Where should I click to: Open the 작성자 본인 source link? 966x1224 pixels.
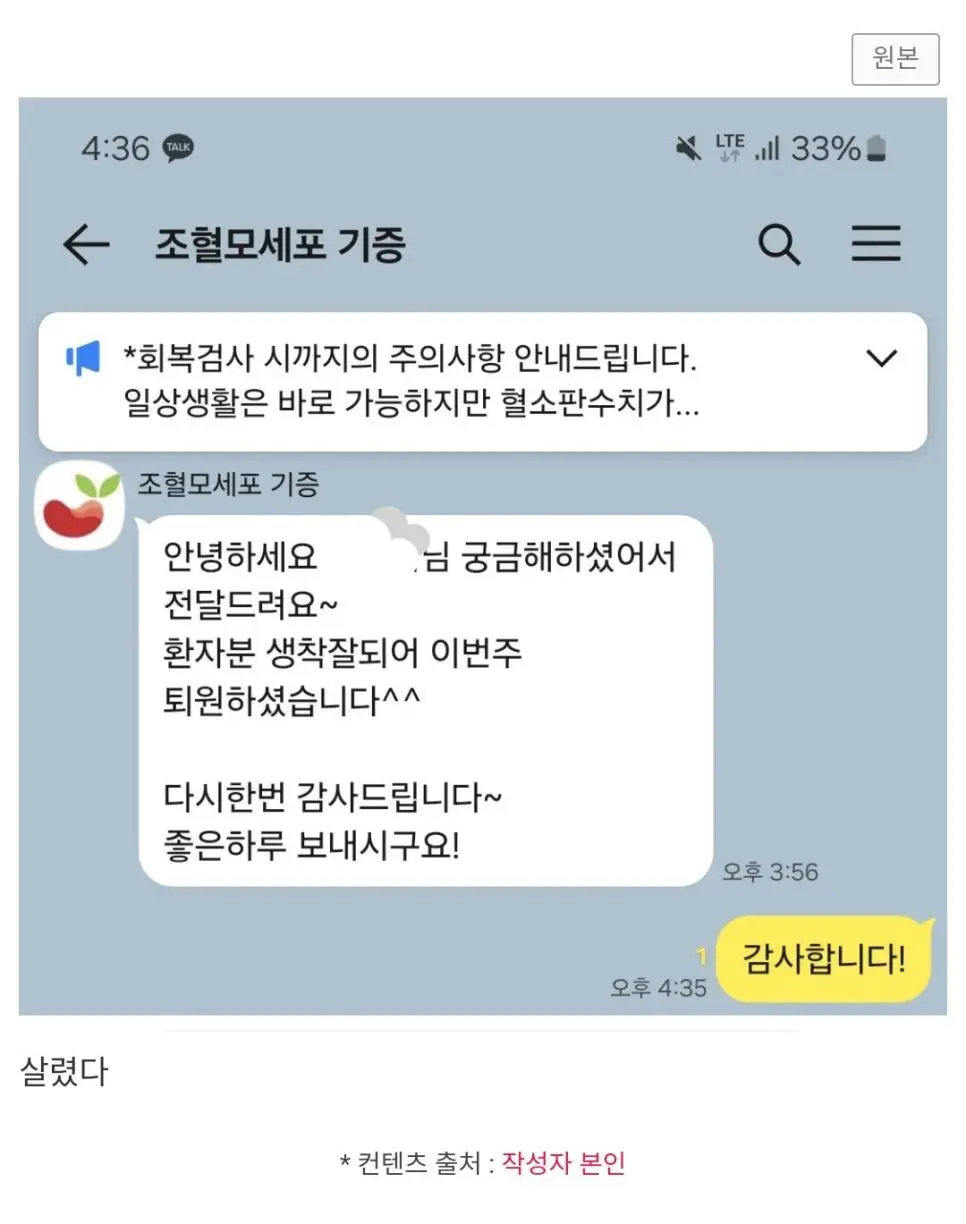[x=563, y=1163]
